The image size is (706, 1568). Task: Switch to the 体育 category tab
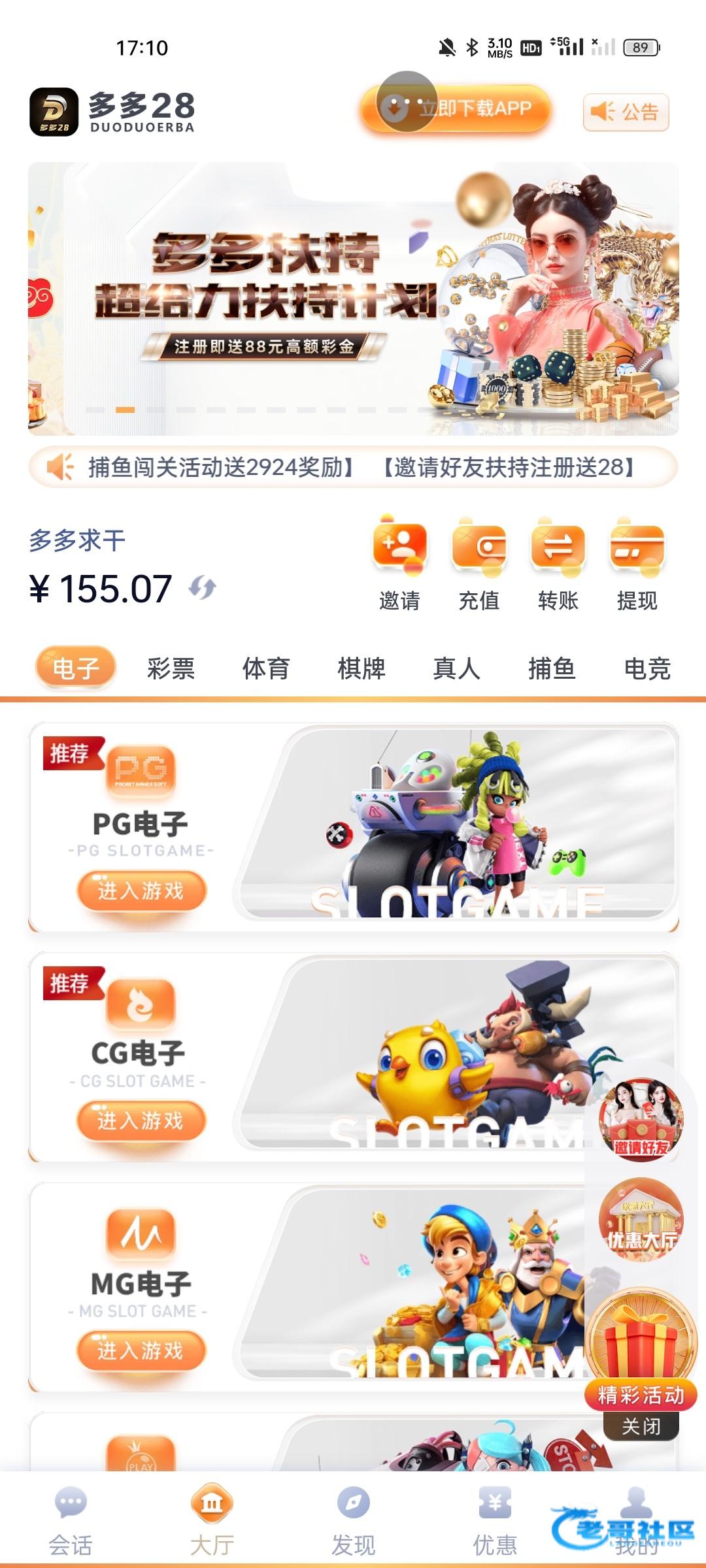[x=266, y=668]
